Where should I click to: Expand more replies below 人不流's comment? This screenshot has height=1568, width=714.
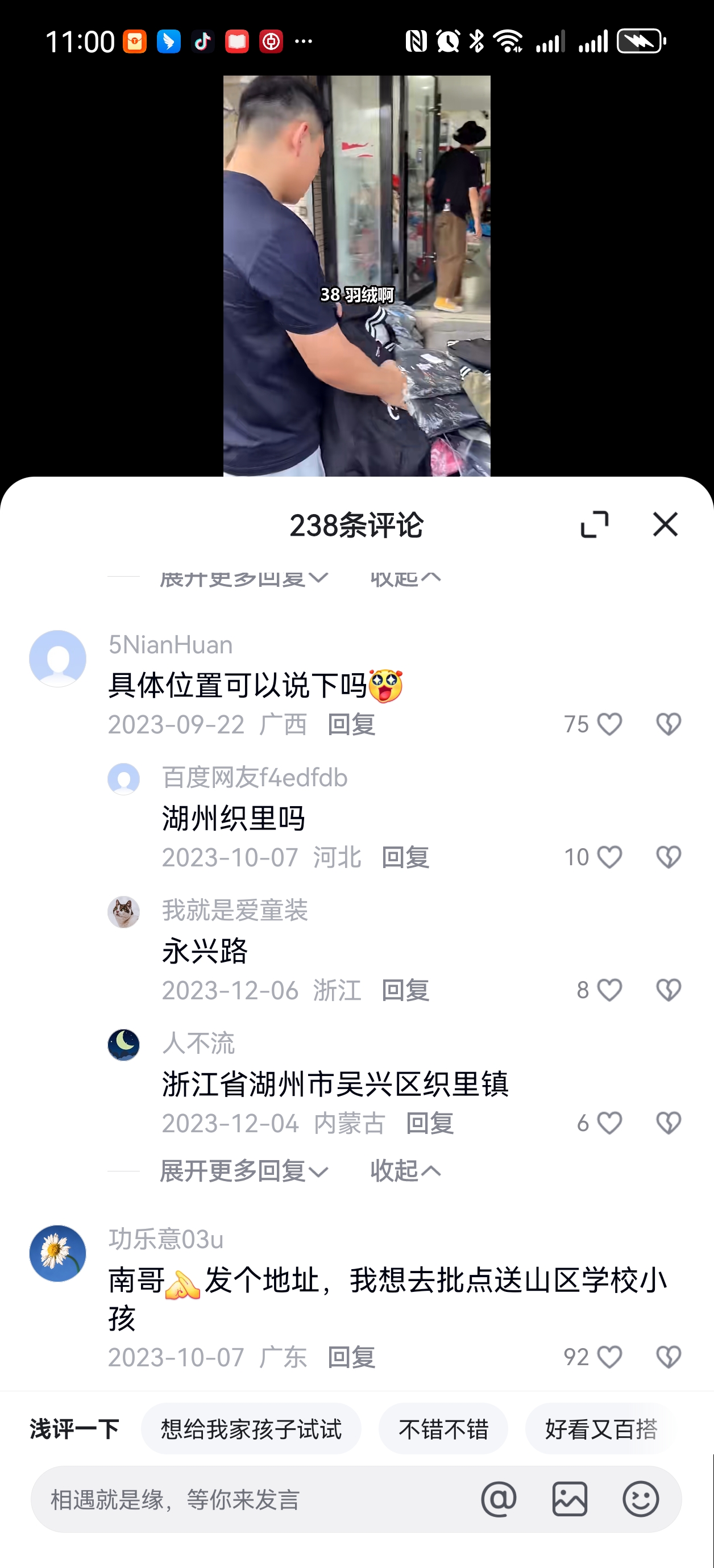coord(244,1170)
